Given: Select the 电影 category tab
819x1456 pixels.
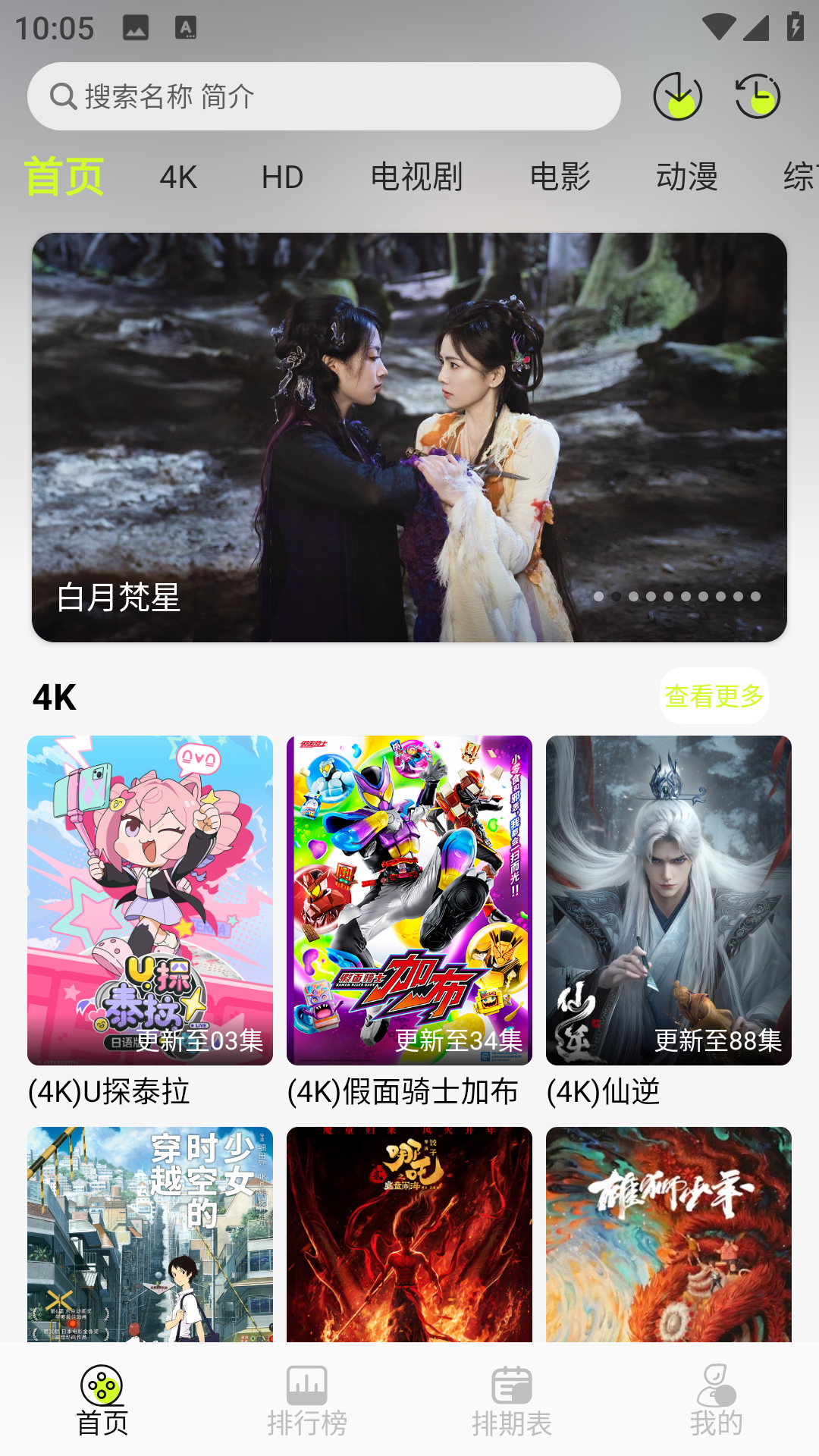Looking at the screenshot, I should 560,177.
